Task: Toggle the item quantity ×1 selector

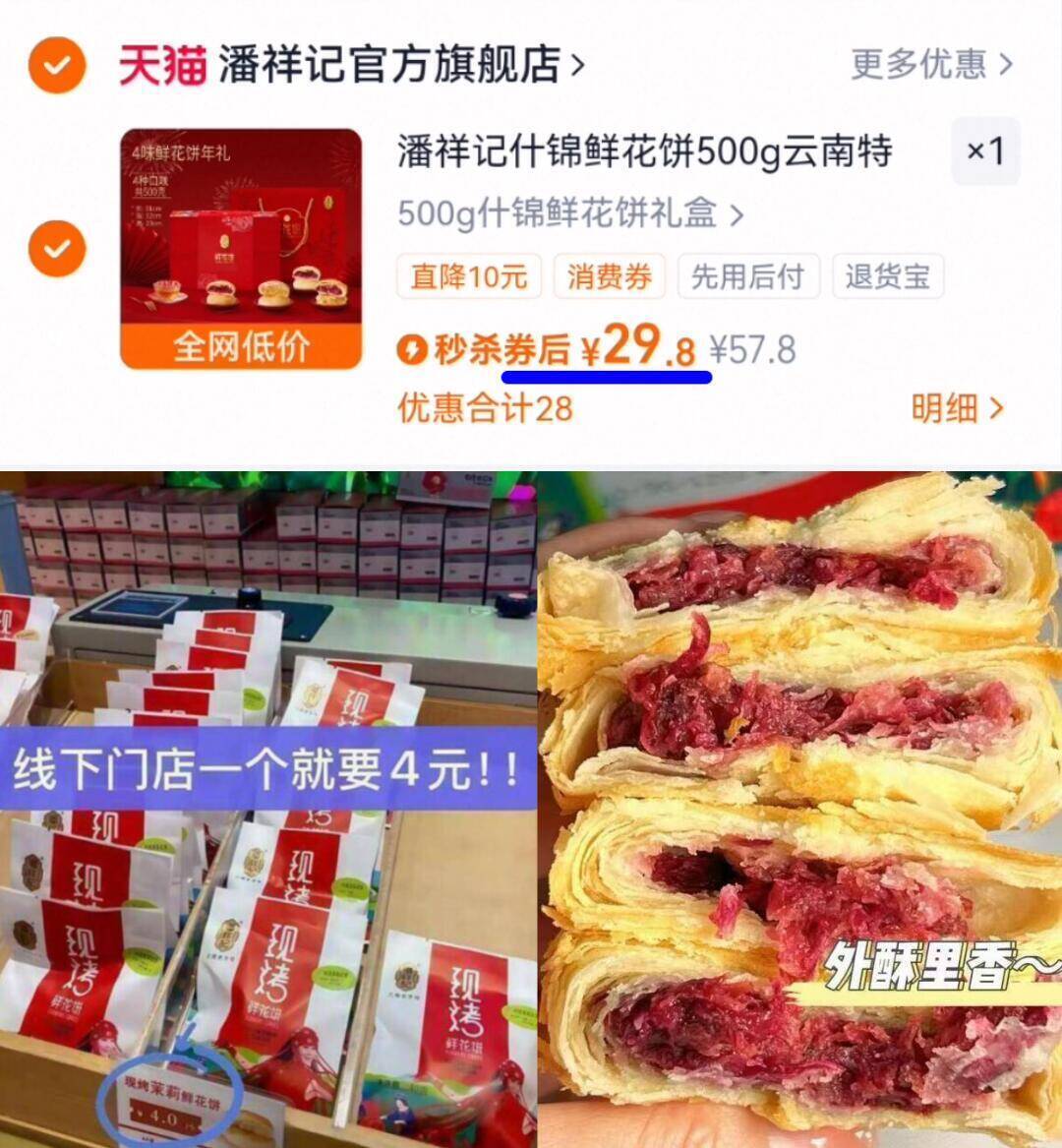Action: (x=987, y=151)
